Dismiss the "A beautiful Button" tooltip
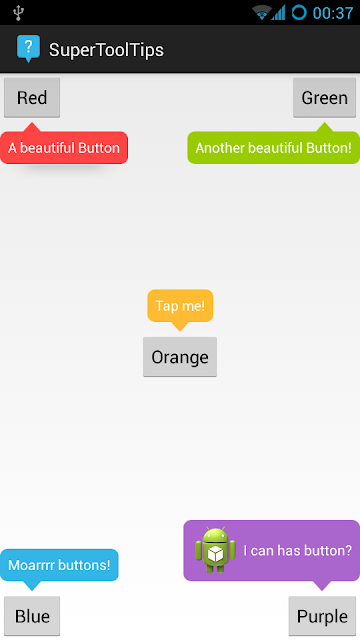This screenshot has height=640, width=360. [64, 147]
